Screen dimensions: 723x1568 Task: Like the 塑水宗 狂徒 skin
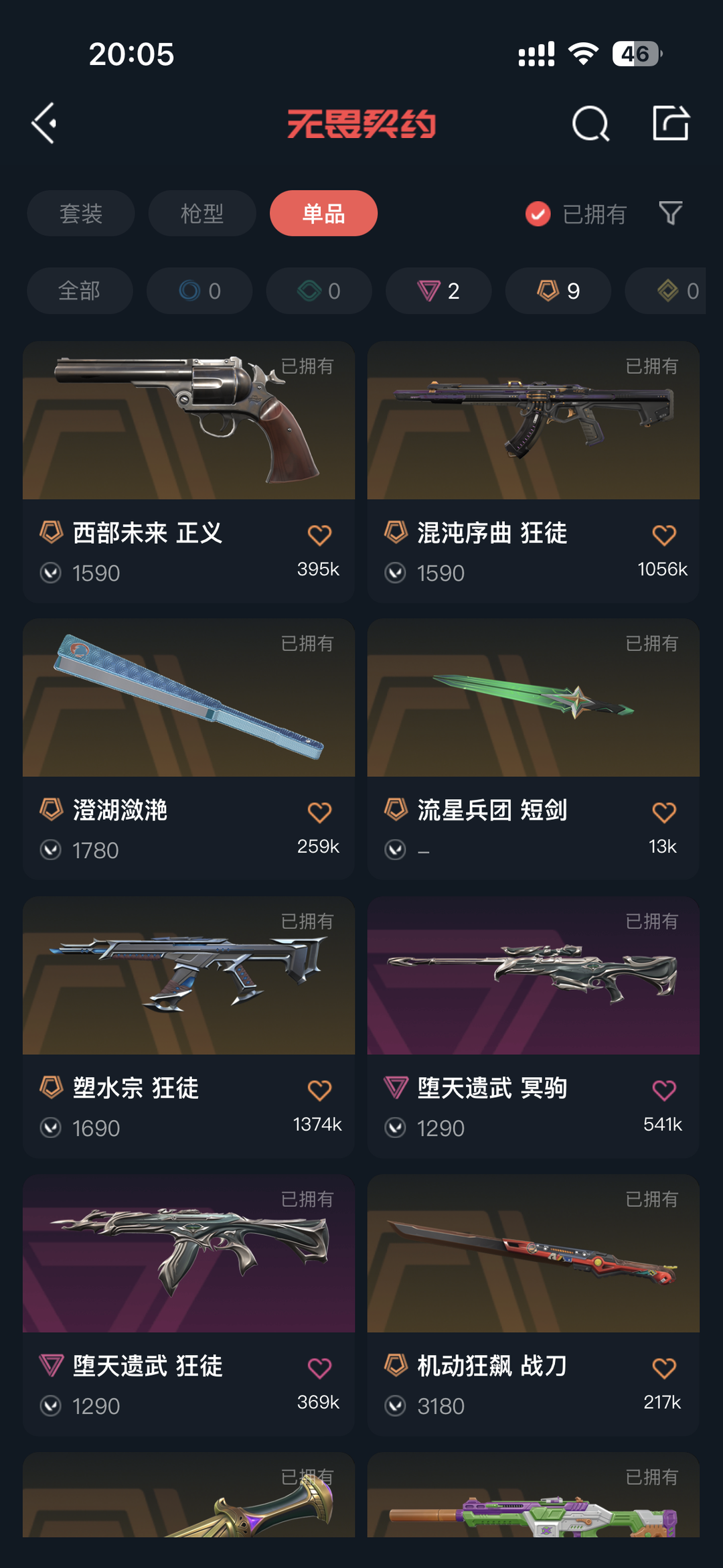click(319, 1090)
